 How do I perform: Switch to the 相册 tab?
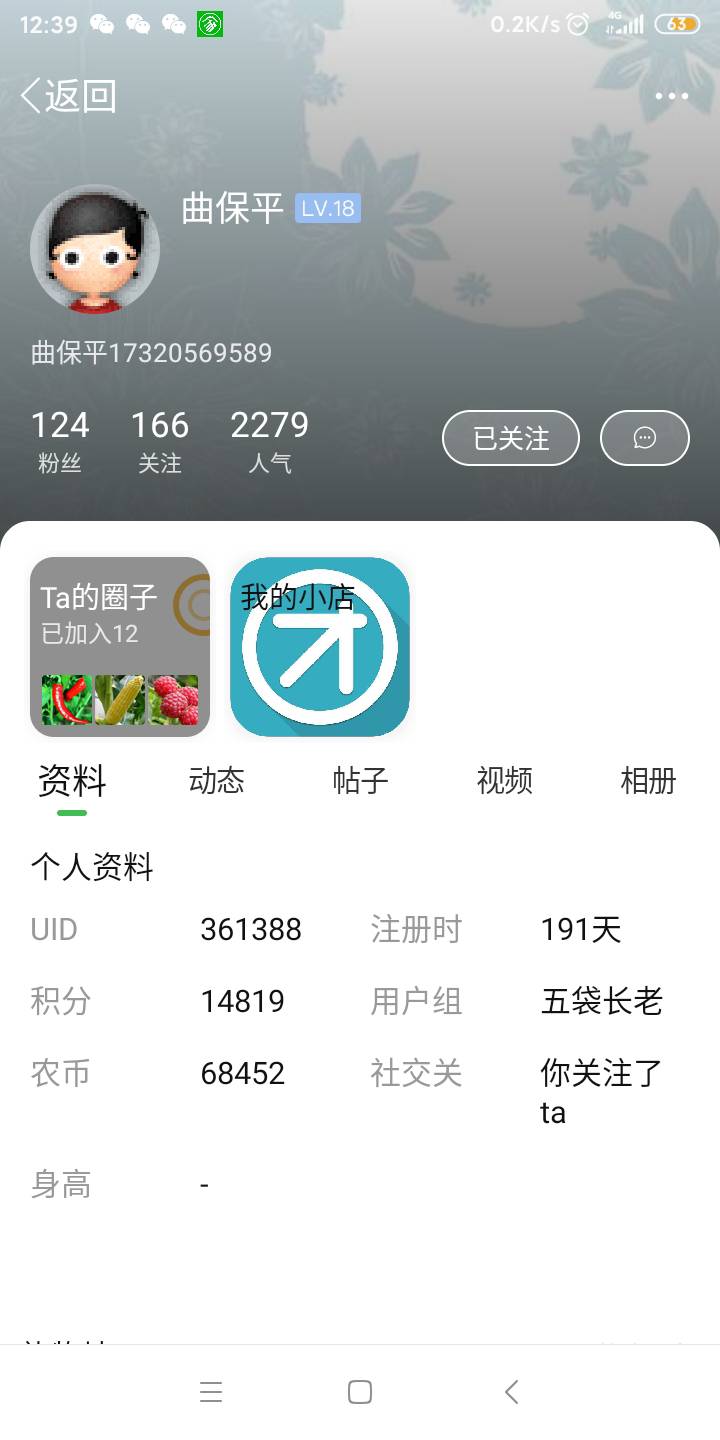(648, 781)
